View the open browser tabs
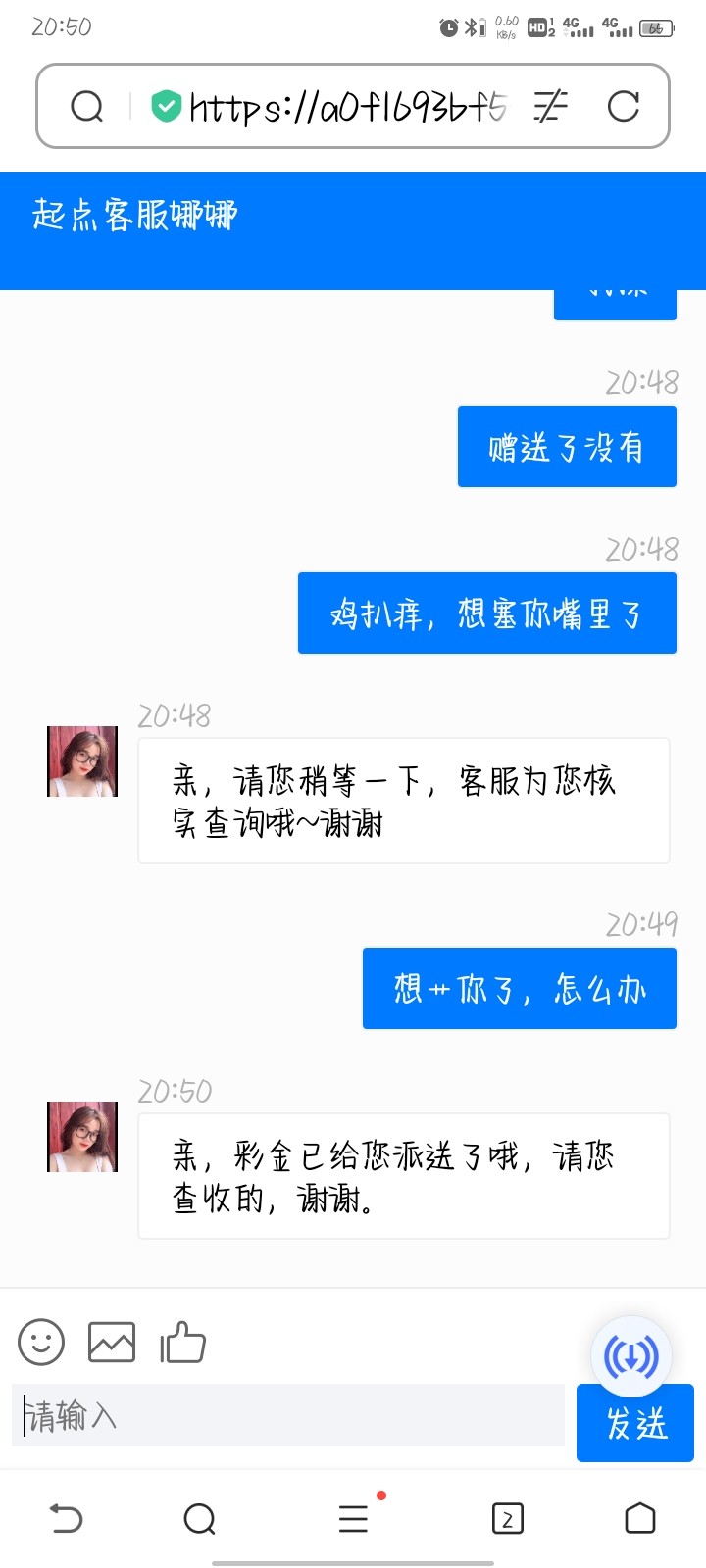Viewport: 706px width, 1568px height. click(507, 1519)
